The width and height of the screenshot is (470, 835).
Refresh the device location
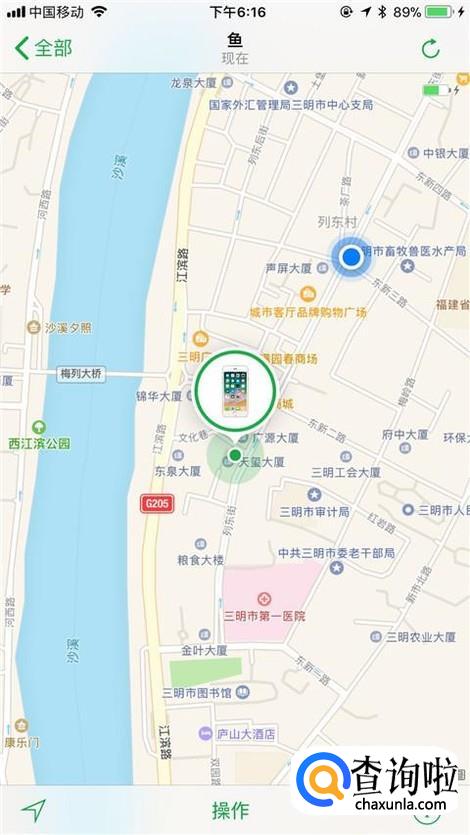pyautogui.click(x=430, y=49)
